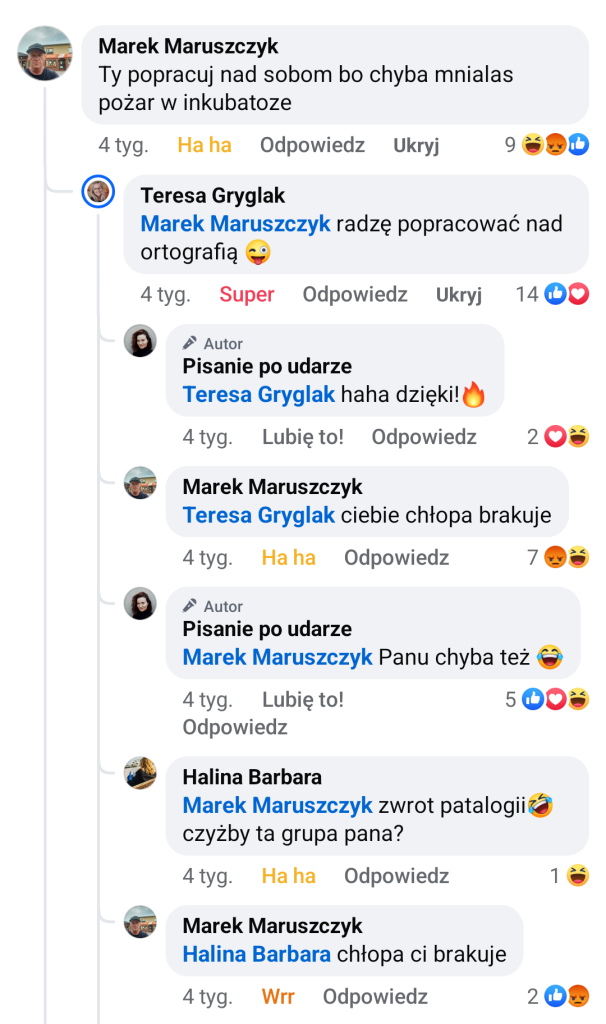Screen dimensions: 606x1024
Task: Like the 'haha dzięki!' comment with Lubię to!
Action: click(302, 437)
